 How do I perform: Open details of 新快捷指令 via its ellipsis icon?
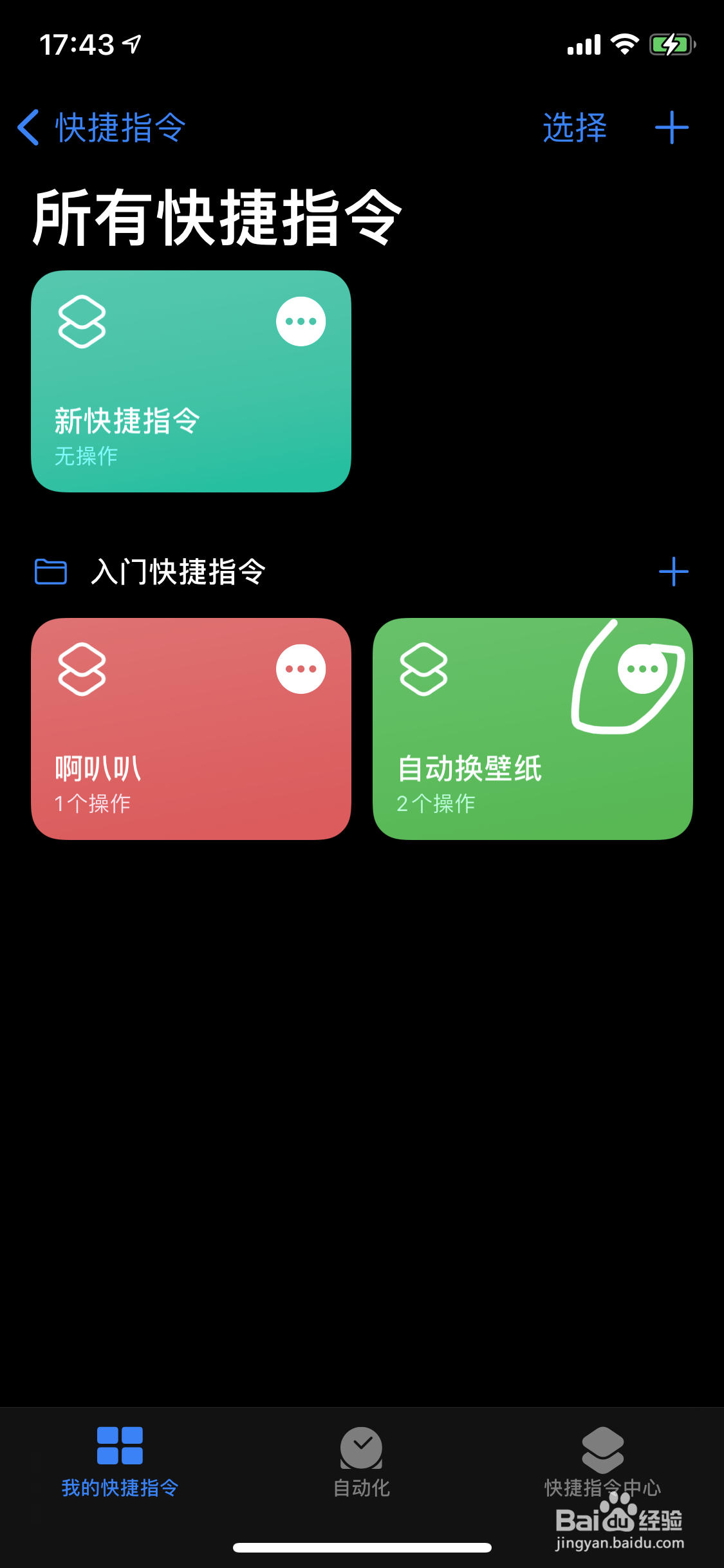(300, 321)
